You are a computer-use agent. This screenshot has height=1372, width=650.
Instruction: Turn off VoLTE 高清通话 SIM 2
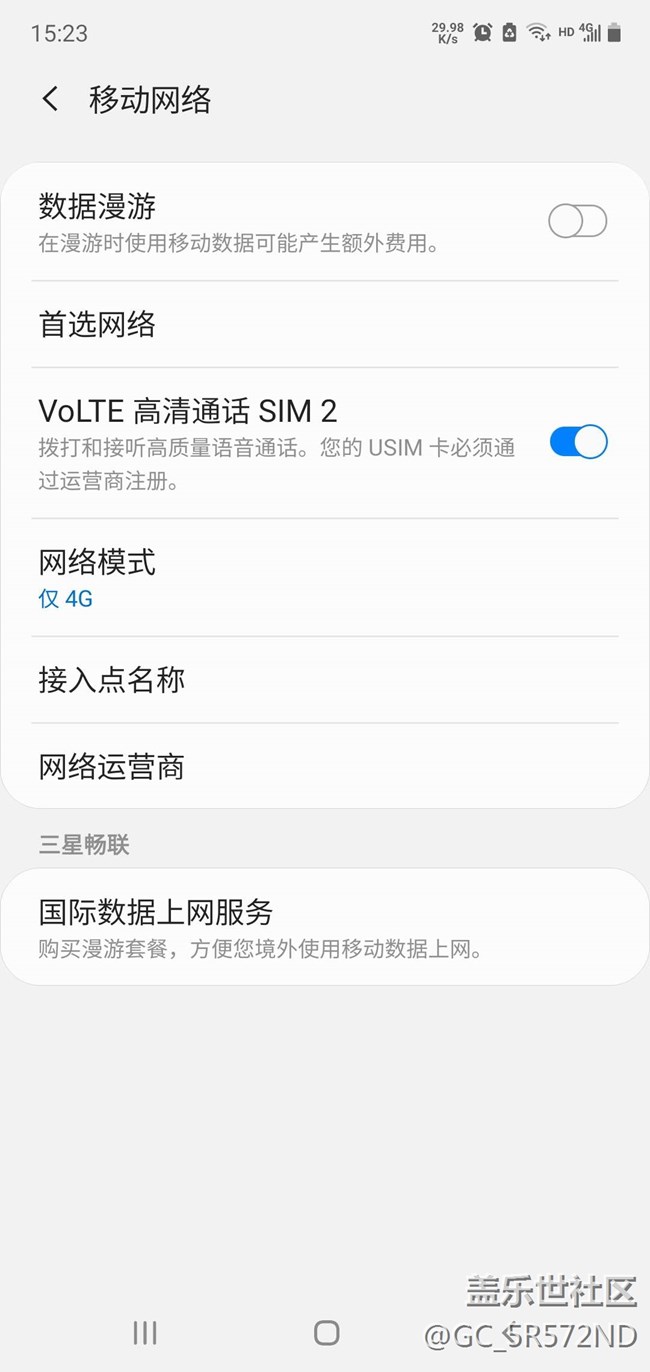click(x=578, y=442)
